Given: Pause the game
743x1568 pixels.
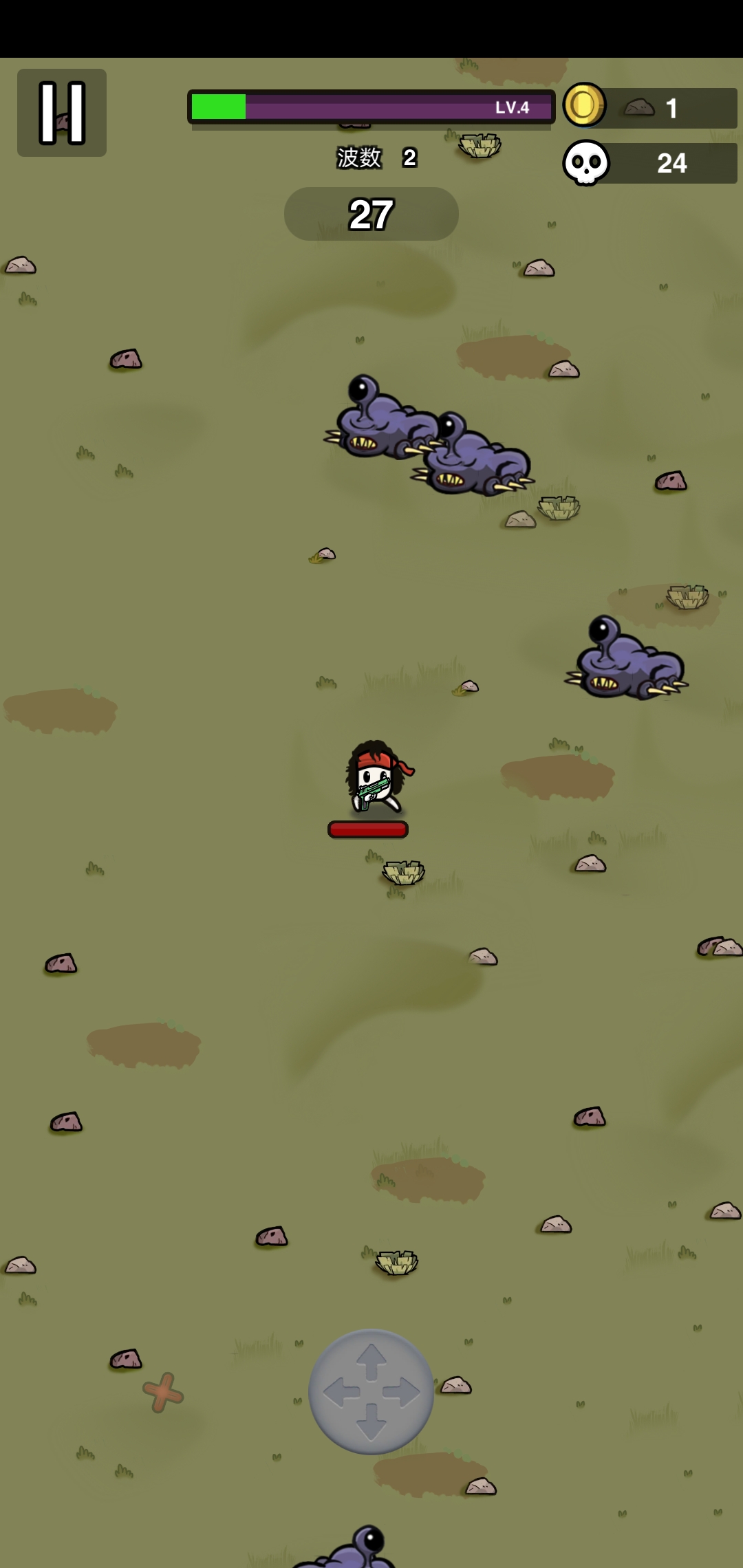Looking at the screenshot, I should coord(62,113).
